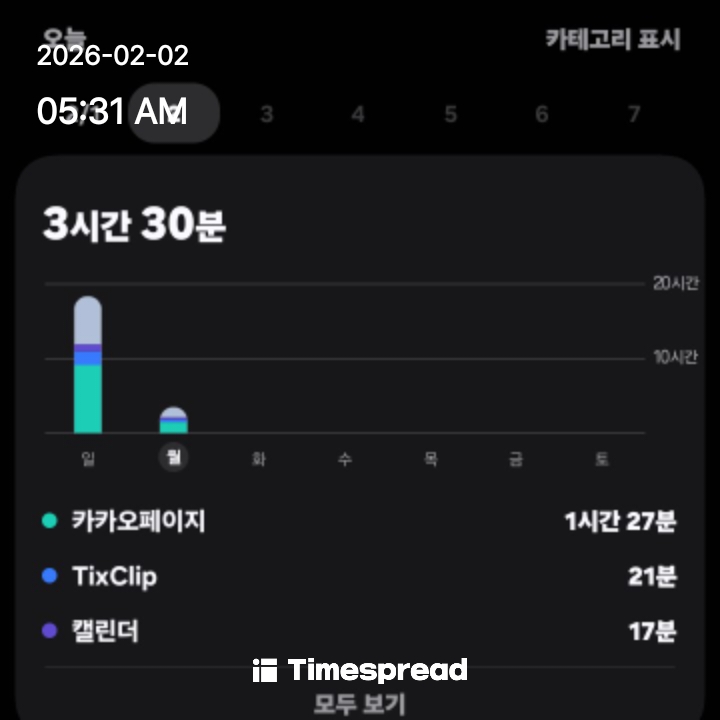Tap the 카테고리 표시 option
Image resolution: width=720 pixels, height=720 pixels.
[x=612, y=40]
